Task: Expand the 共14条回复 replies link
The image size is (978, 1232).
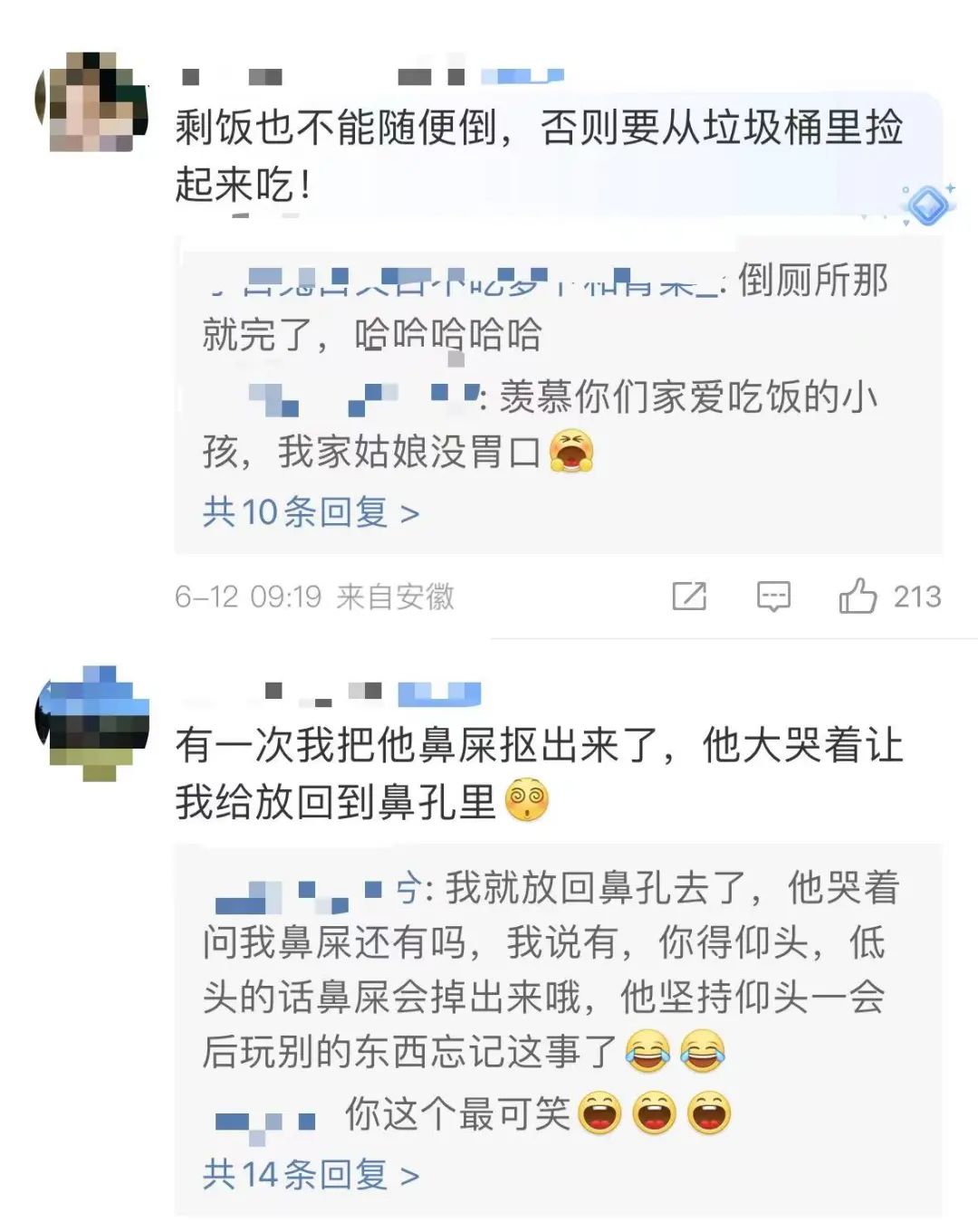Action: point(311,1174)
